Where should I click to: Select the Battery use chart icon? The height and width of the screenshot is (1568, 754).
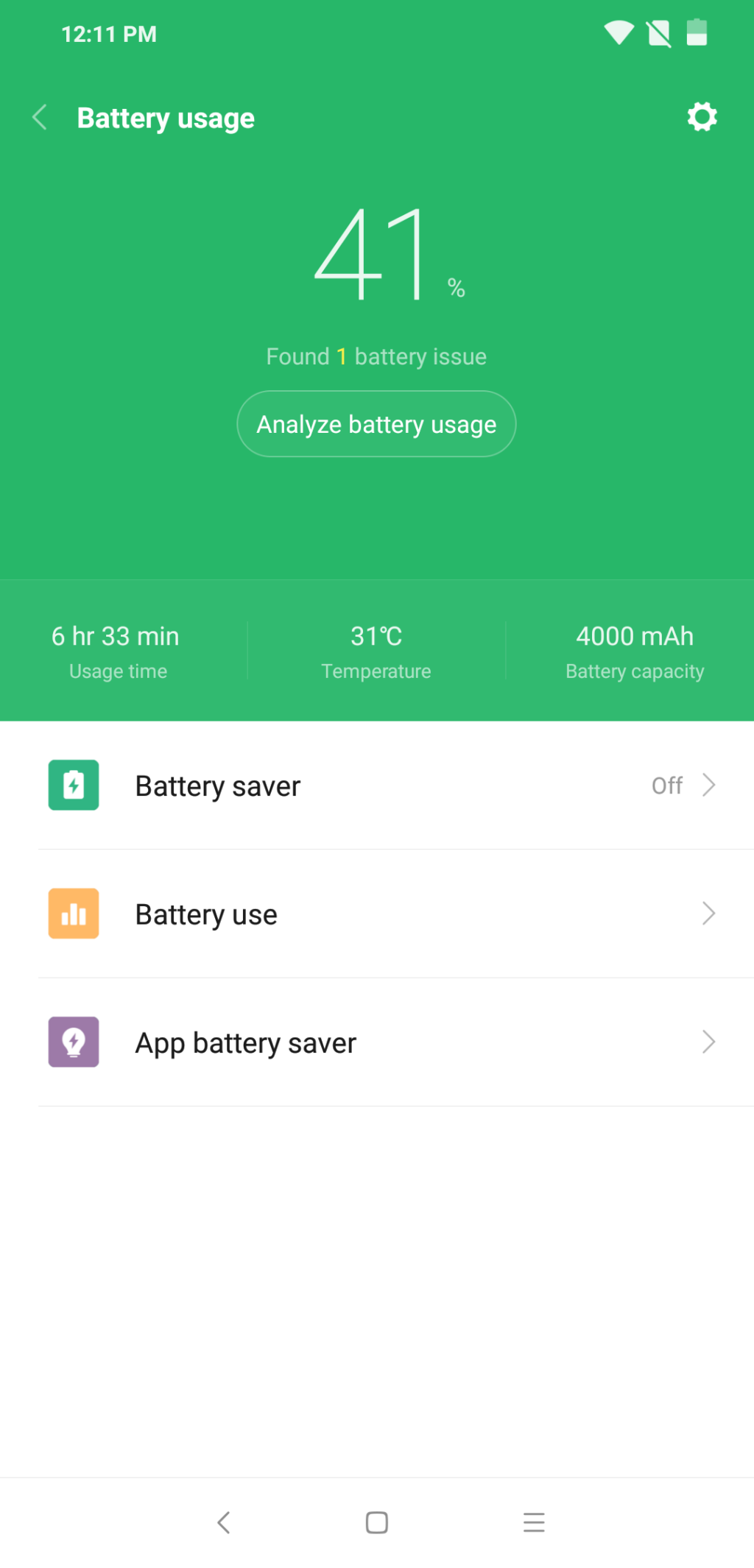(x=73, y=914)
